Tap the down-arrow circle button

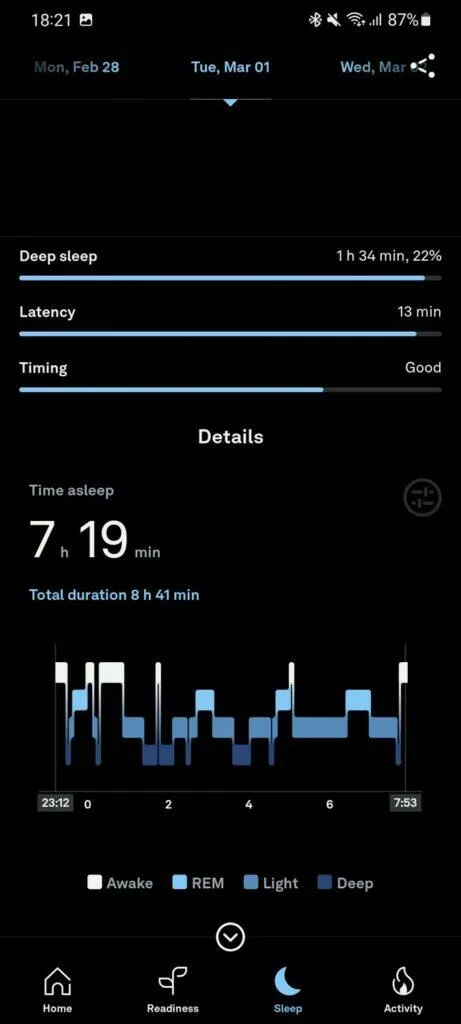tap(230, 938)
